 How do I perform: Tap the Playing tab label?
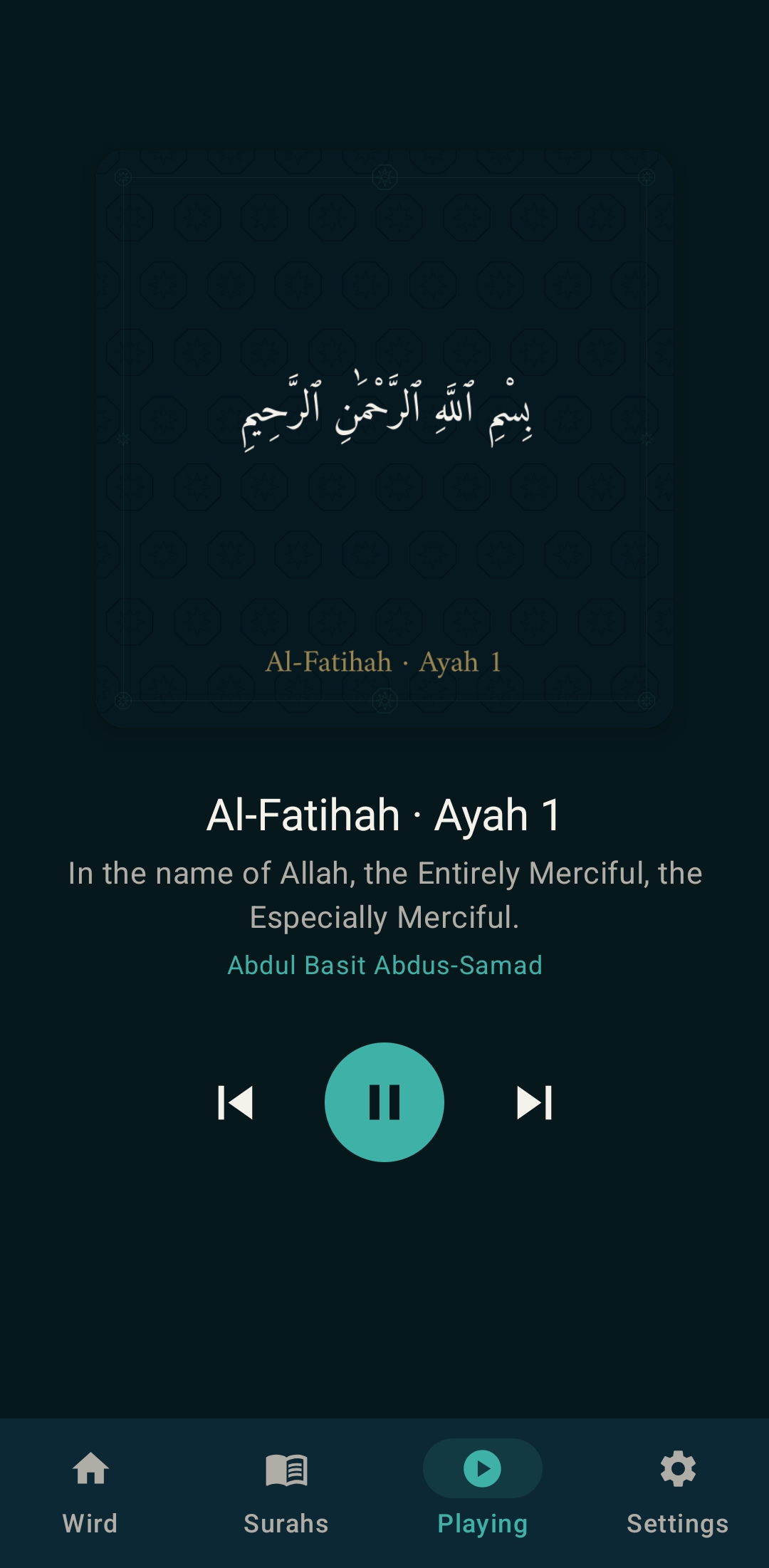[x=481, y=1524]
